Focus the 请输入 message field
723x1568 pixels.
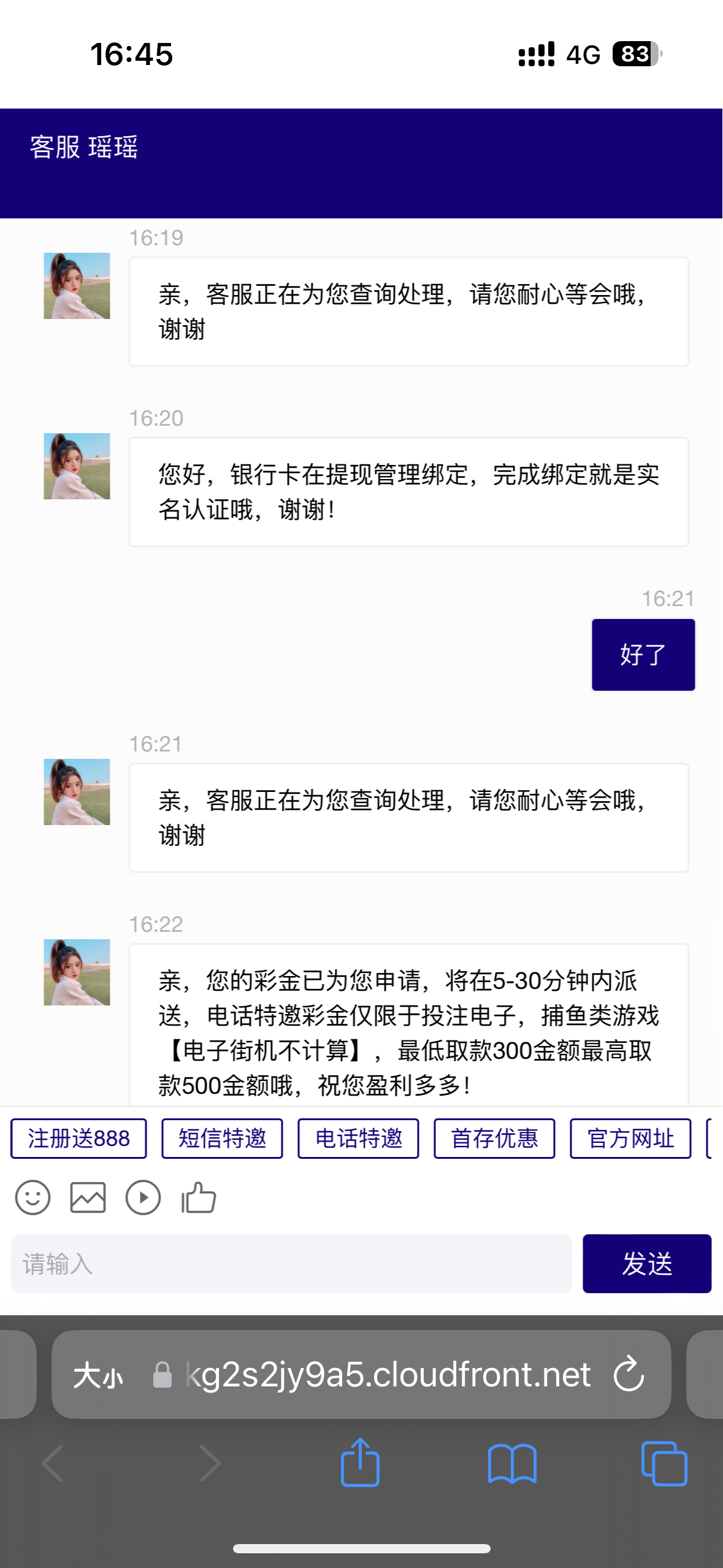click(x=291, y=1264)
